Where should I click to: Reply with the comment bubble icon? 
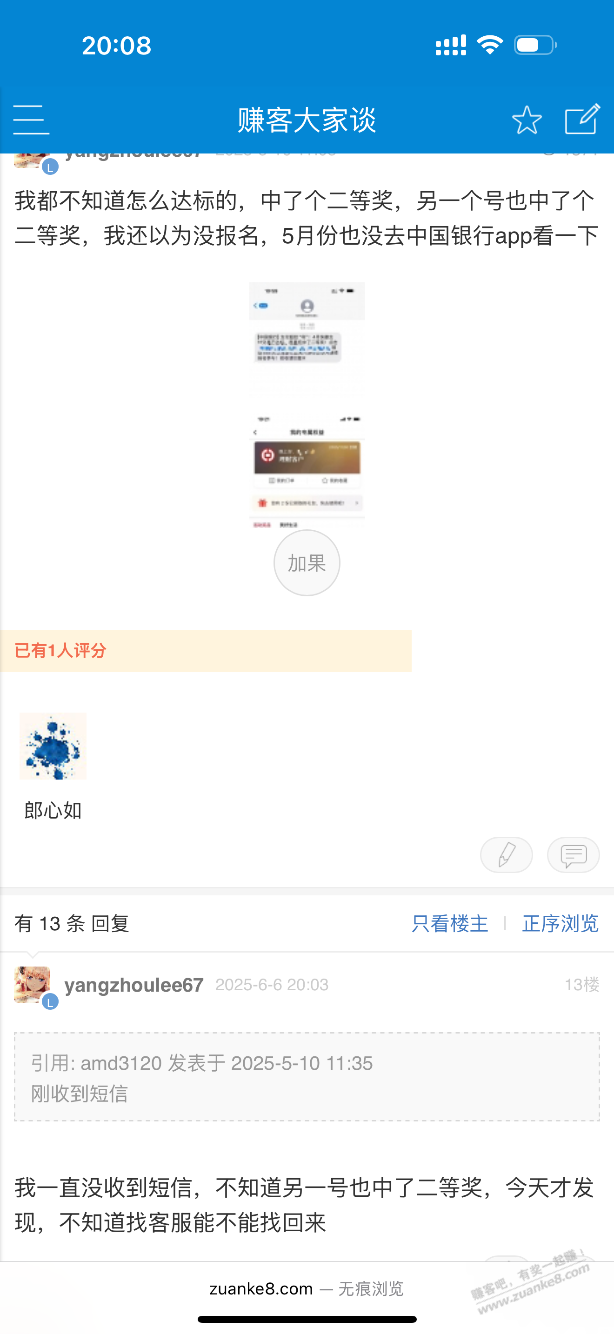click(573, 855)
